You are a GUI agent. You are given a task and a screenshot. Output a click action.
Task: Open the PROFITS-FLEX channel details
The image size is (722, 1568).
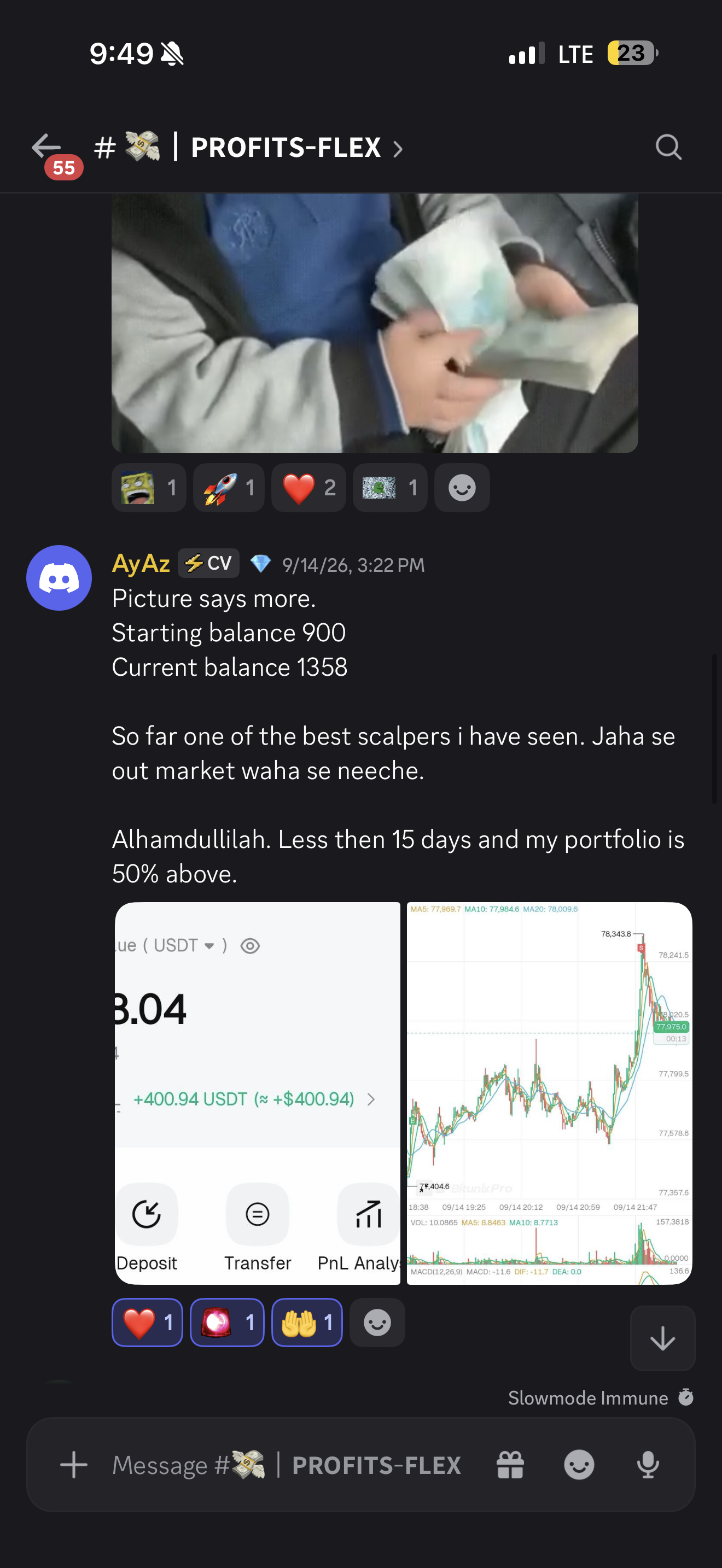click(248, 147)
